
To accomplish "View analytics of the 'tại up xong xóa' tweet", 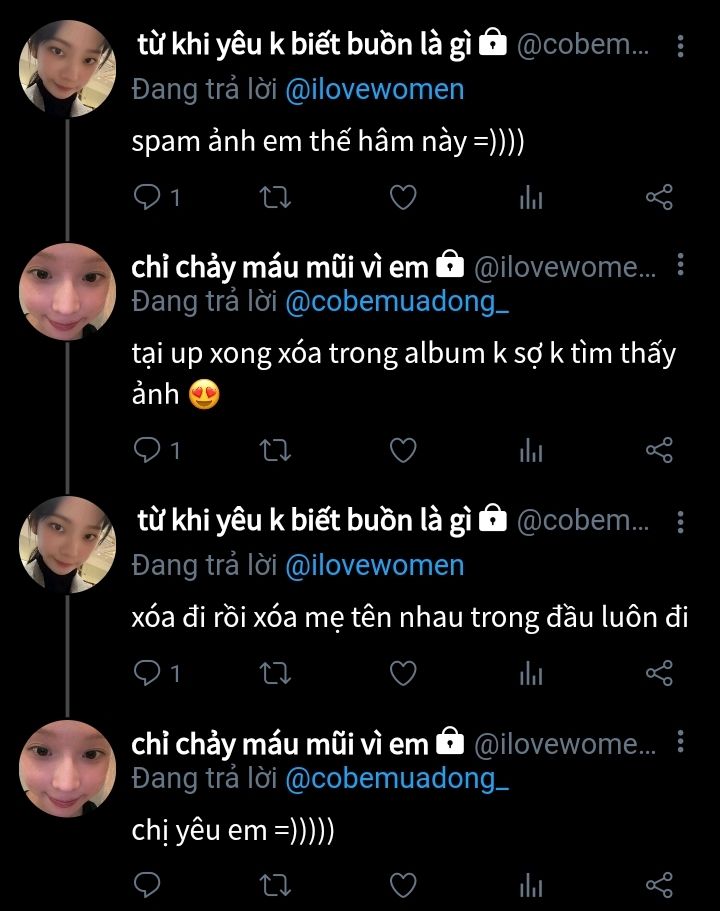I will click(x=531, y=451).
